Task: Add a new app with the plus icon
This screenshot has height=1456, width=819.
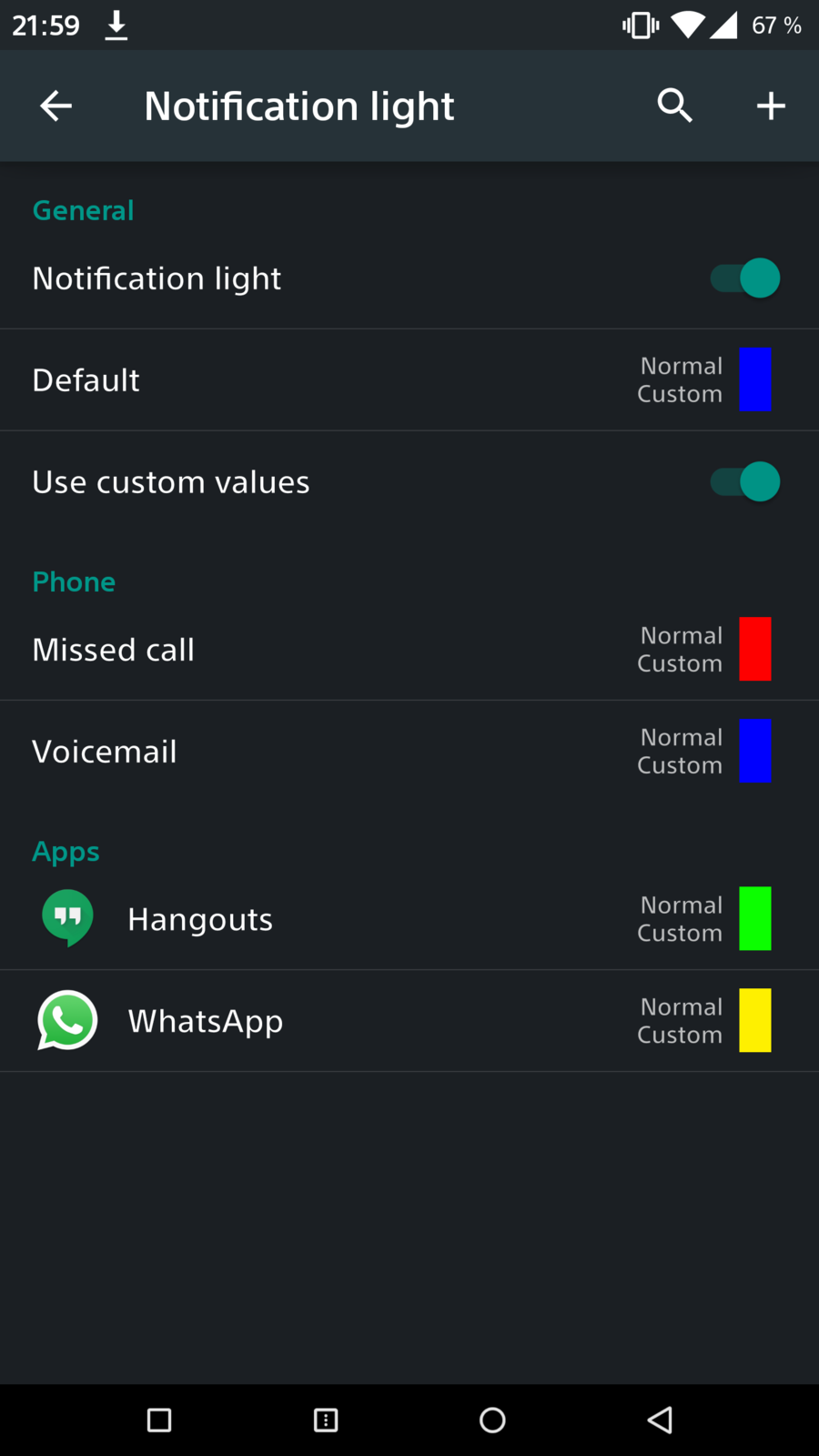Action: [771, 106]
